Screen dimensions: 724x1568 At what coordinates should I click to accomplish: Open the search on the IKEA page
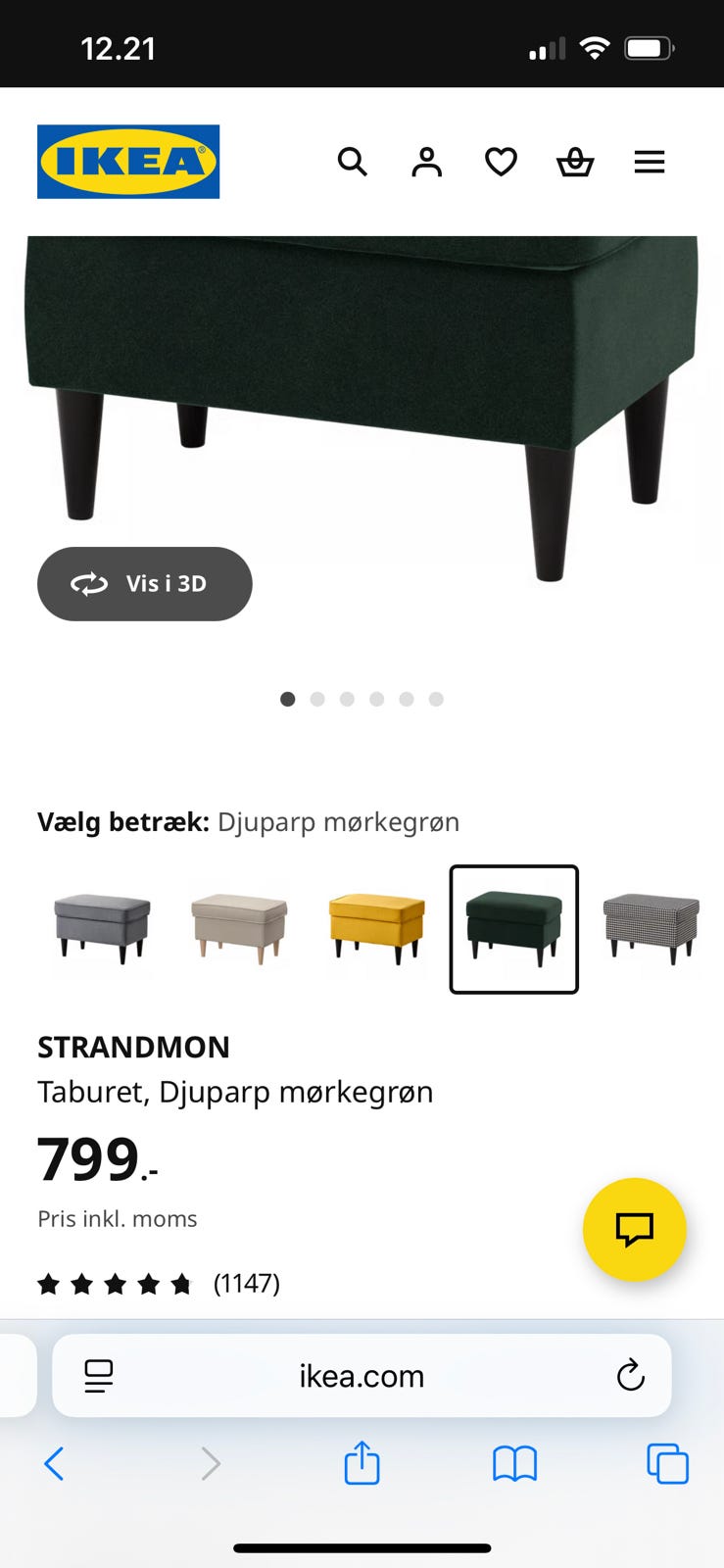pyautogui.click(x=352, y=162)
